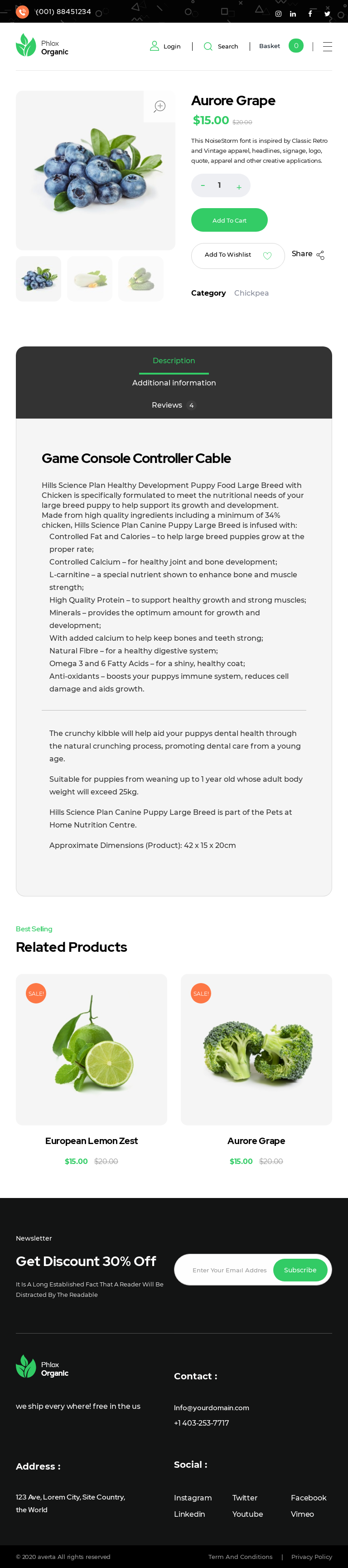348x1568 pixels.
Task: Decrease quantity with minus
Action: click(203, 185)
